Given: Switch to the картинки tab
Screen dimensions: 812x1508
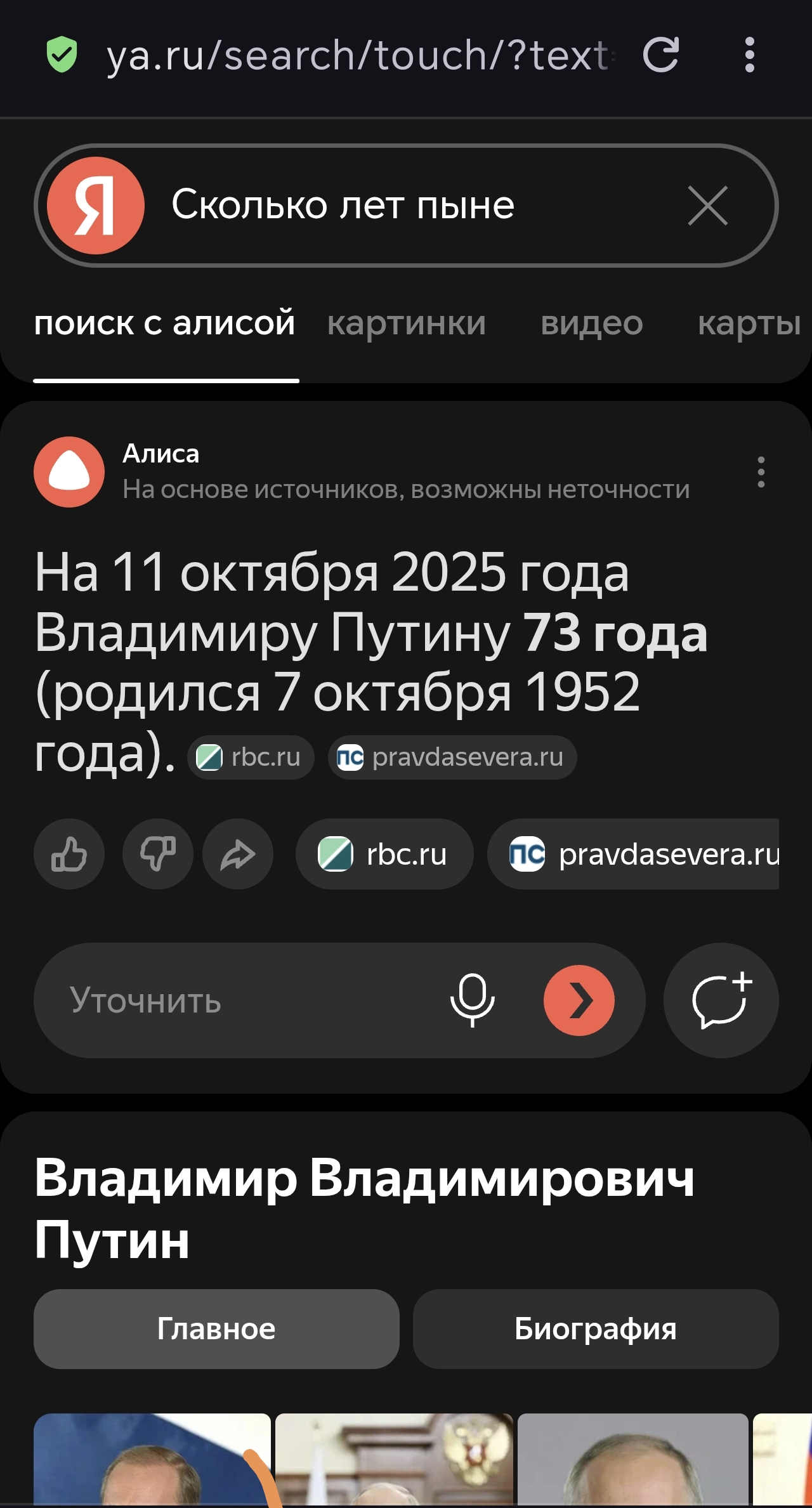Looking at the screenshot, I should pos(406,324).
